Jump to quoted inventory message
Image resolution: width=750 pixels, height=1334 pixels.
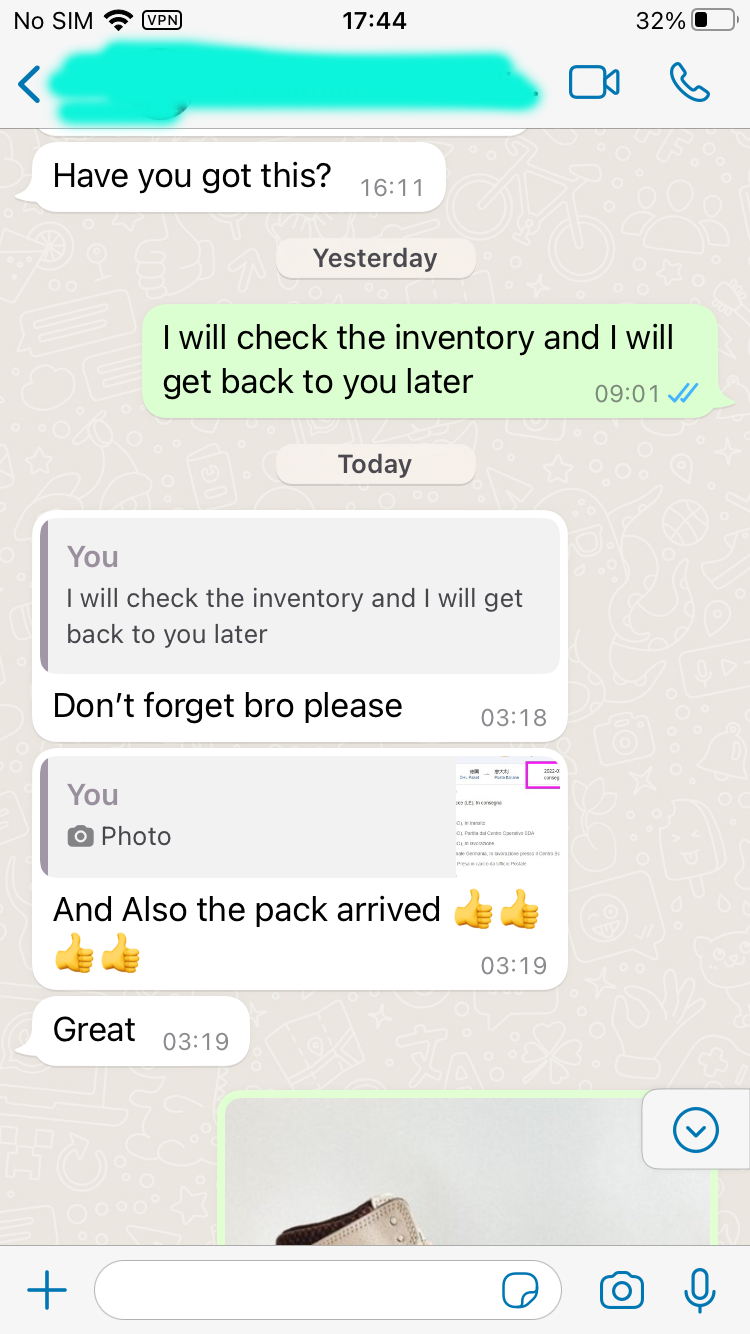(300, 596)
